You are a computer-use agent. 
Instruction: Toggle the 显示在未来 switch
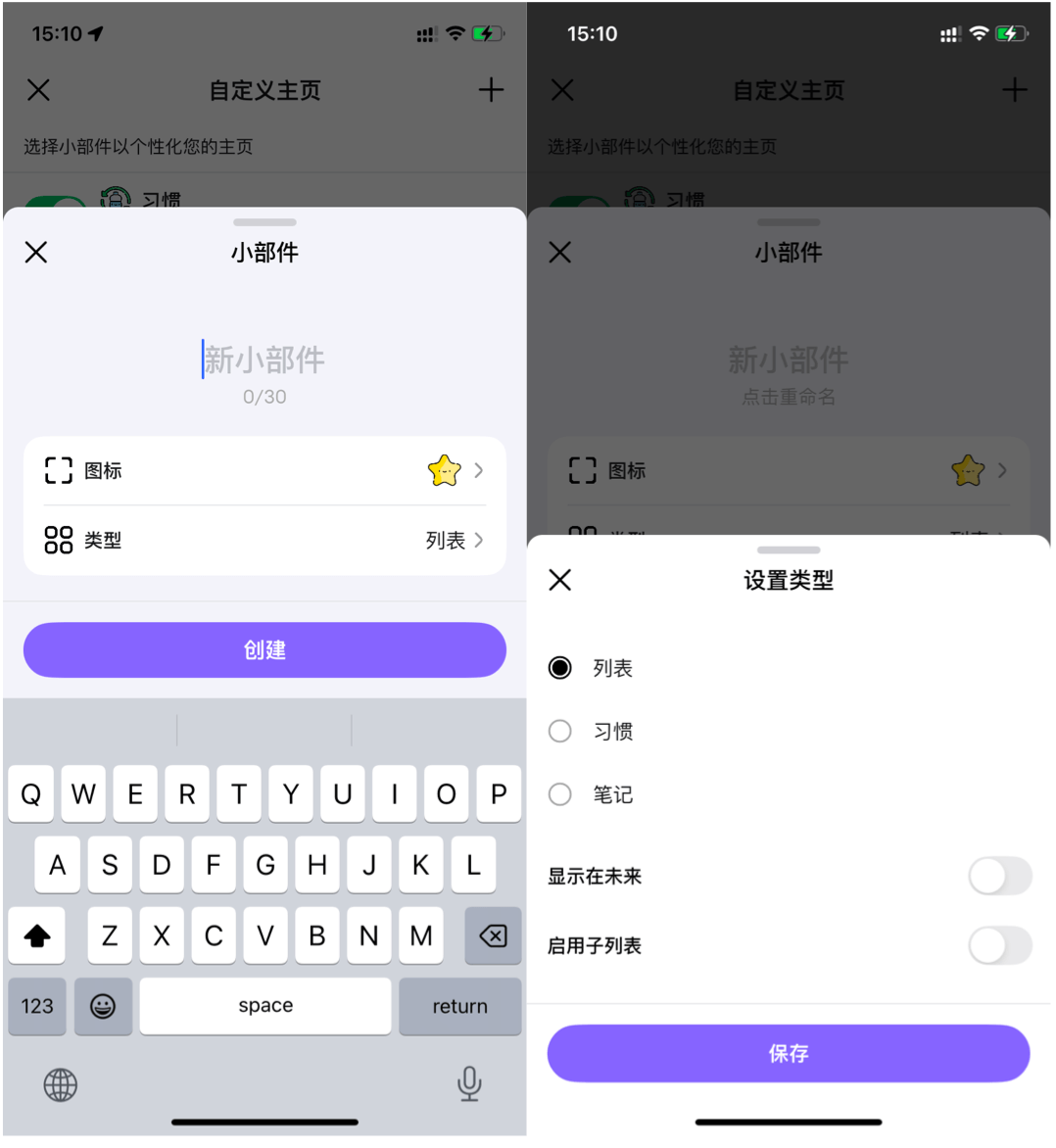click(999, 877)
